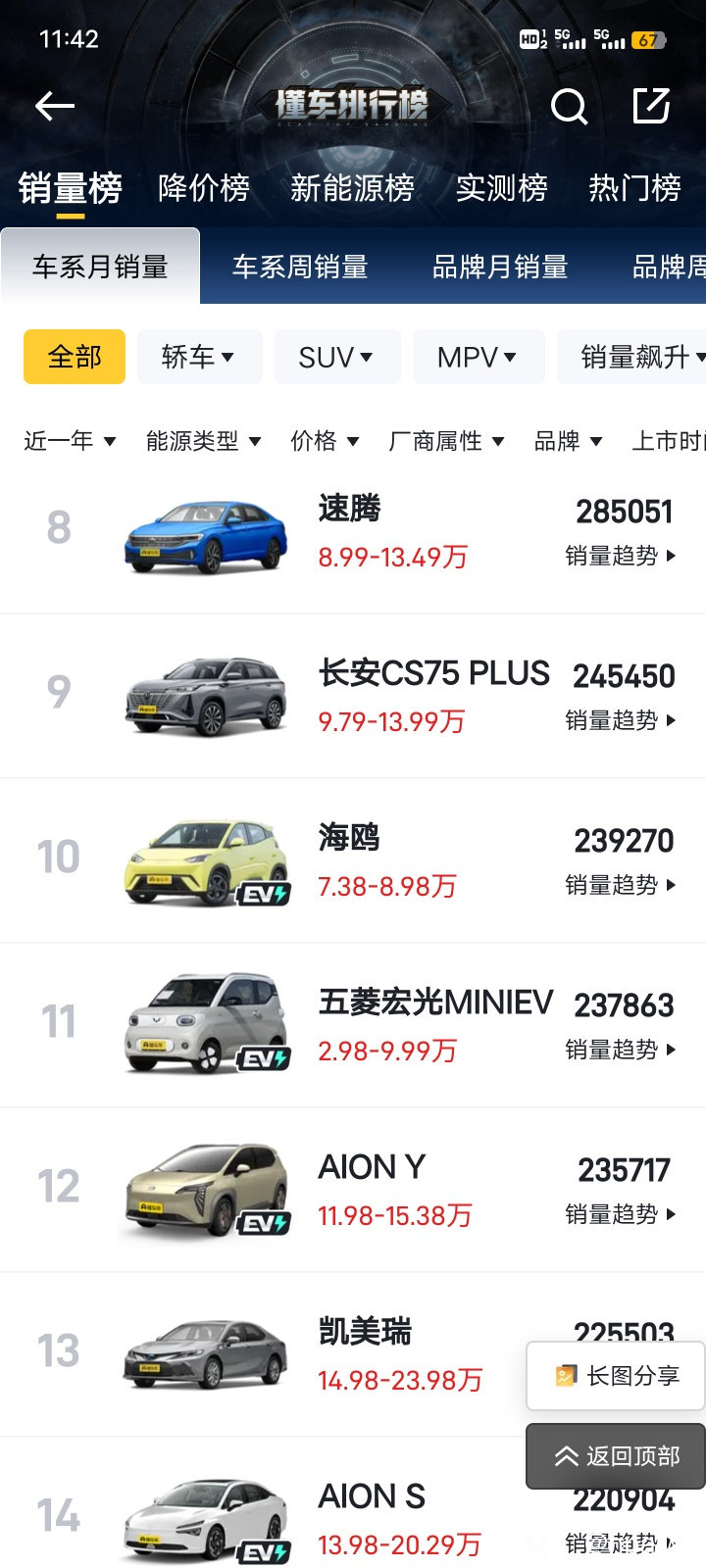This screenshot has width=706, height=1568.
Task: Show 品牌月销量 rankings
Action: coord(500,267)
